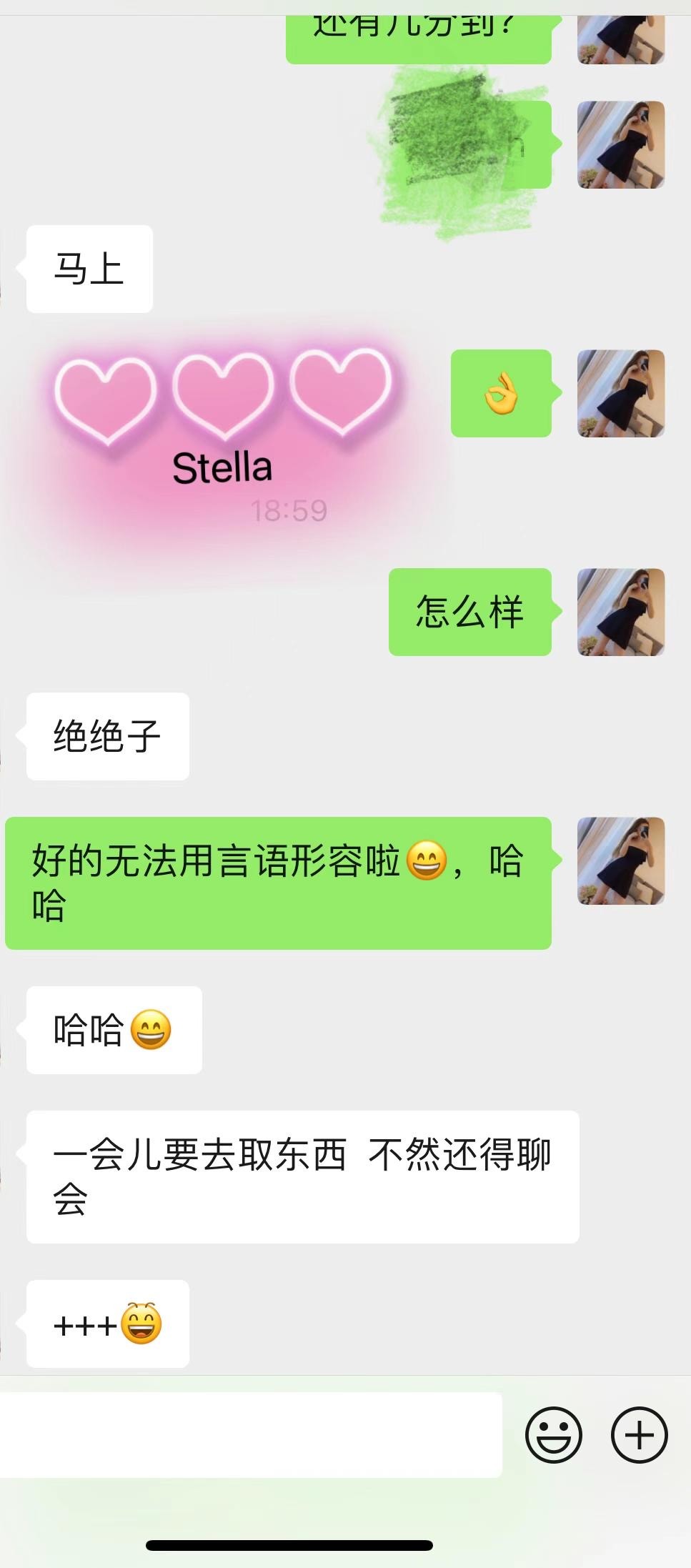Open sender's avatar beside the 怎么样 message
This screenshot has width=691, height=1568.
coord(621,612)
